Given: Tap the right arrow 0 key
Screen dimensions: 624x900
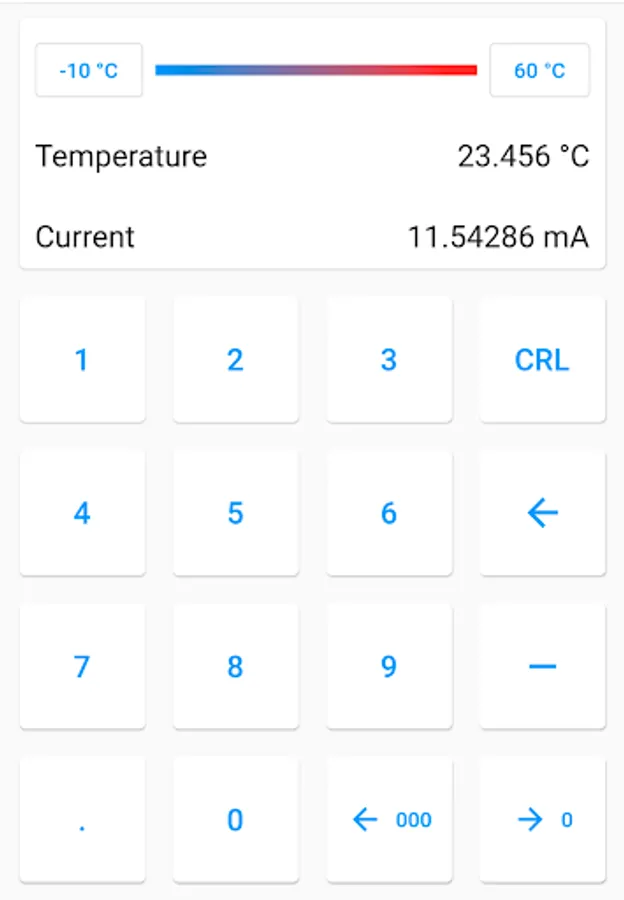Looking at the screenshot, I should [x=542, y=820].
